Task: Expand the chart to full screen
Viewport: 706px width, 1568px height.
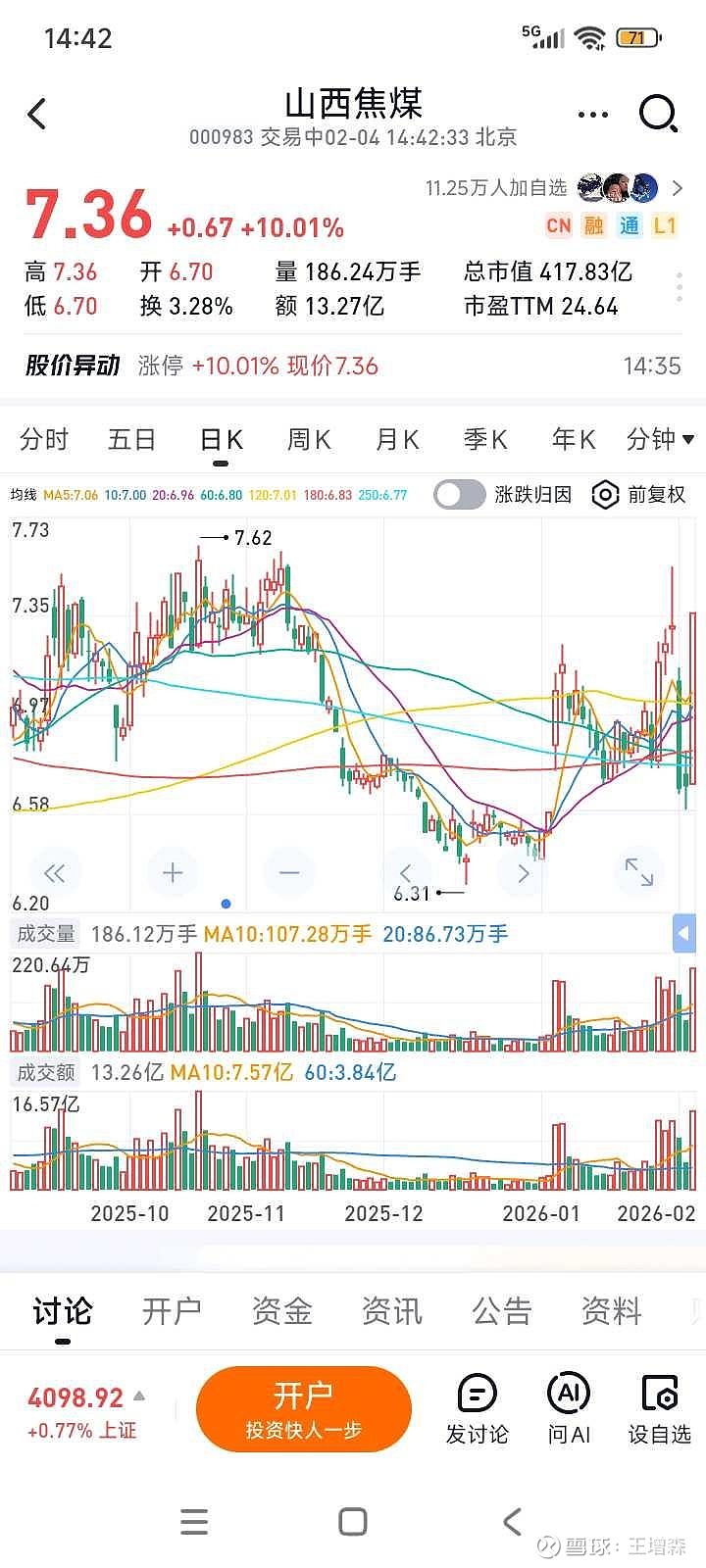Action: pos(639,872)
